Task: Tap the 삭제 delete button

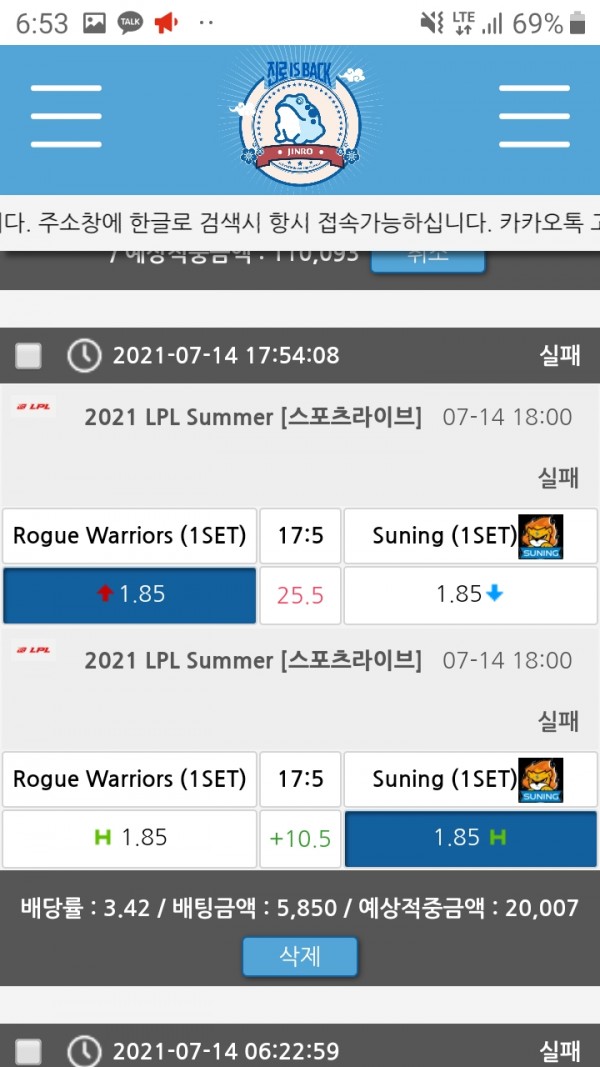Action: point(300,956)
